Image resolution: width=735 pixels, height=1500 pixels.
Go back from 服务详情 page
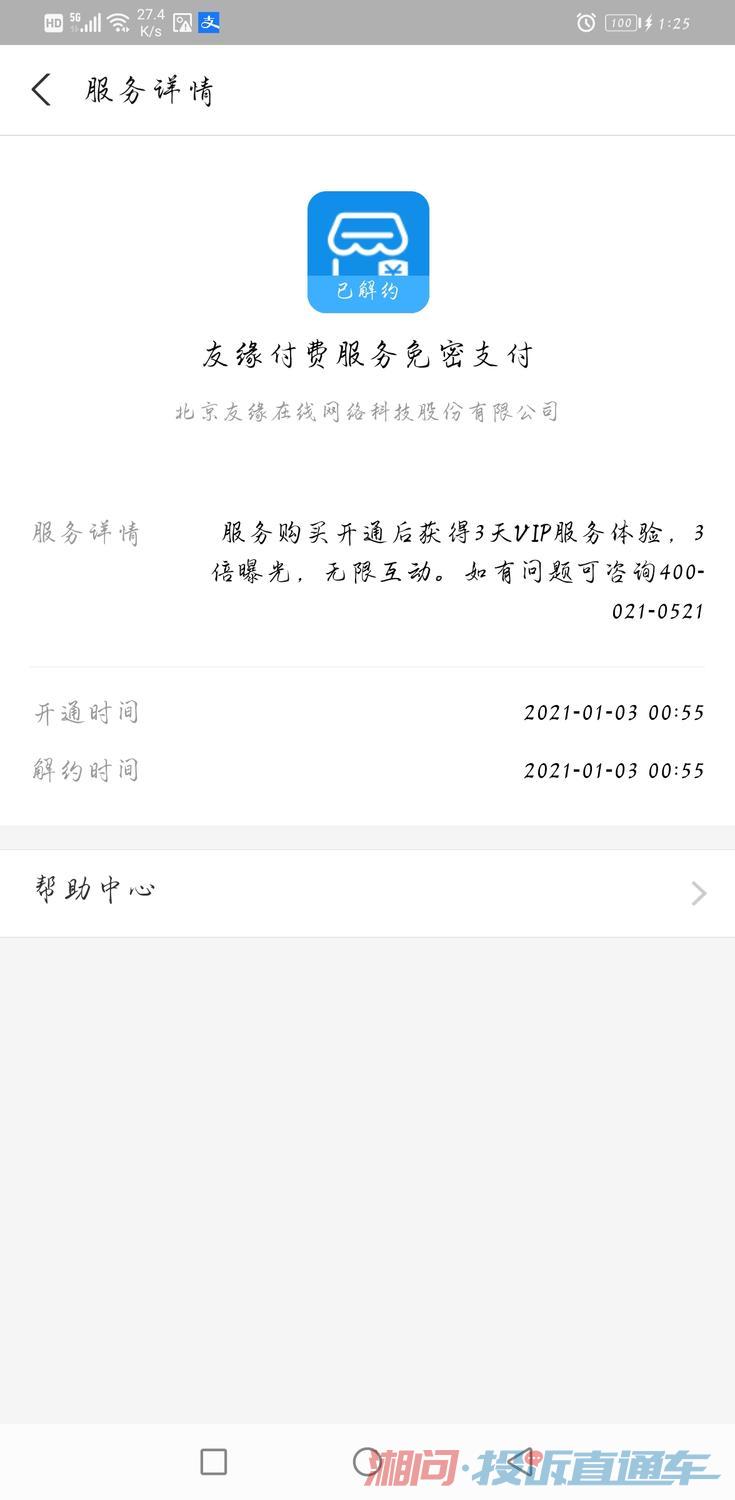click(x=41, y=90)
